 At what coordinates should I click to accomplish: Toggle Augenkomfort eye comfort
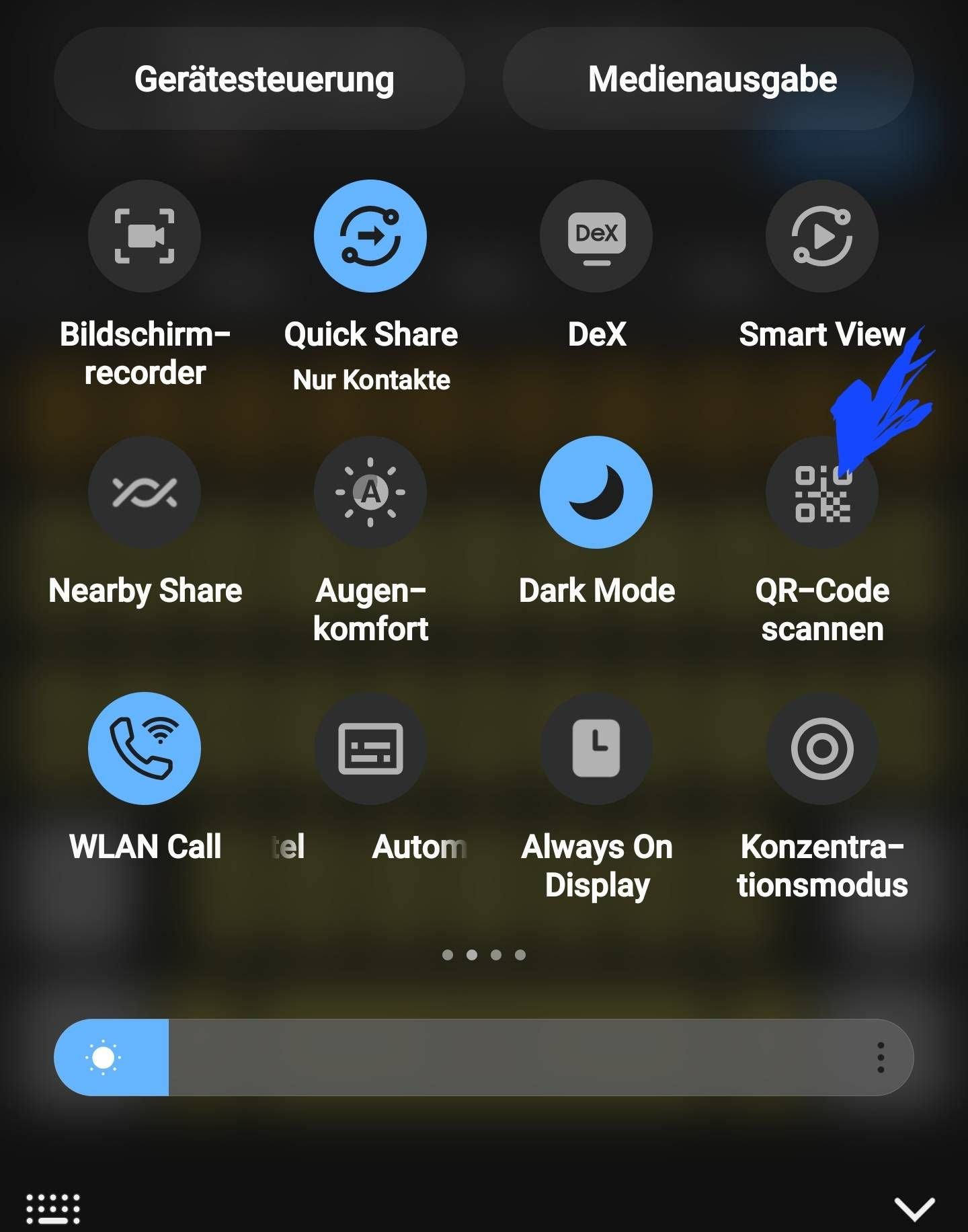[370, 492]
